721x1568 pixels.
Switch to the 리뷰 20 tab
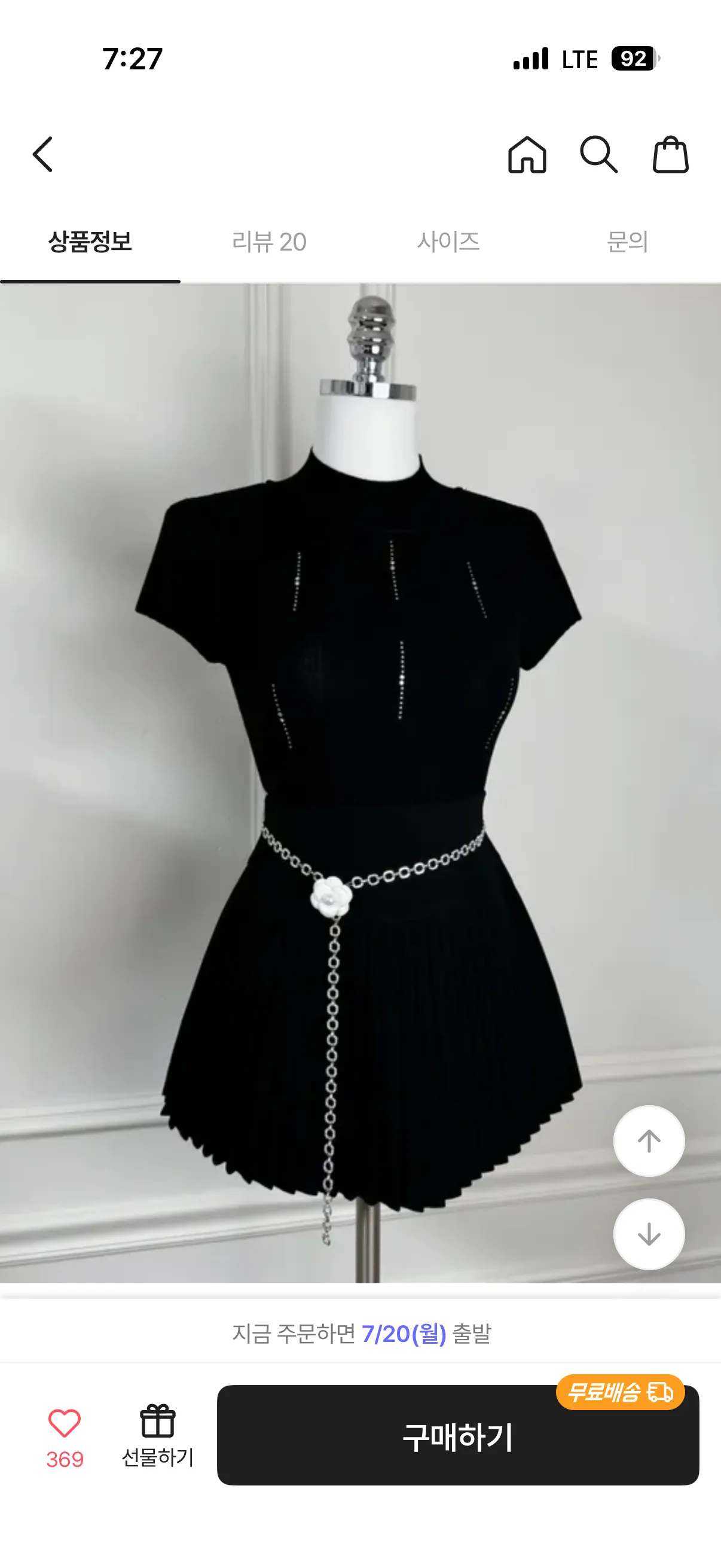[270, 242]
